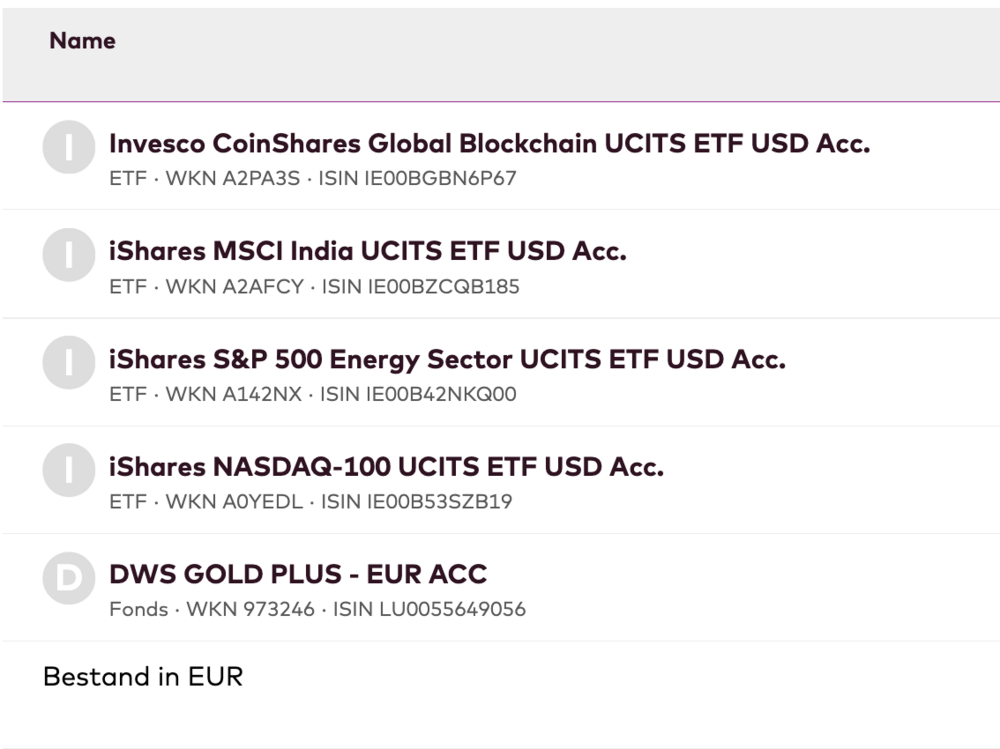Open DWS GOLD PLUS fund entry
This screenshot has height=749, width=1000.
pyautogui.click(x=298, y=574)
